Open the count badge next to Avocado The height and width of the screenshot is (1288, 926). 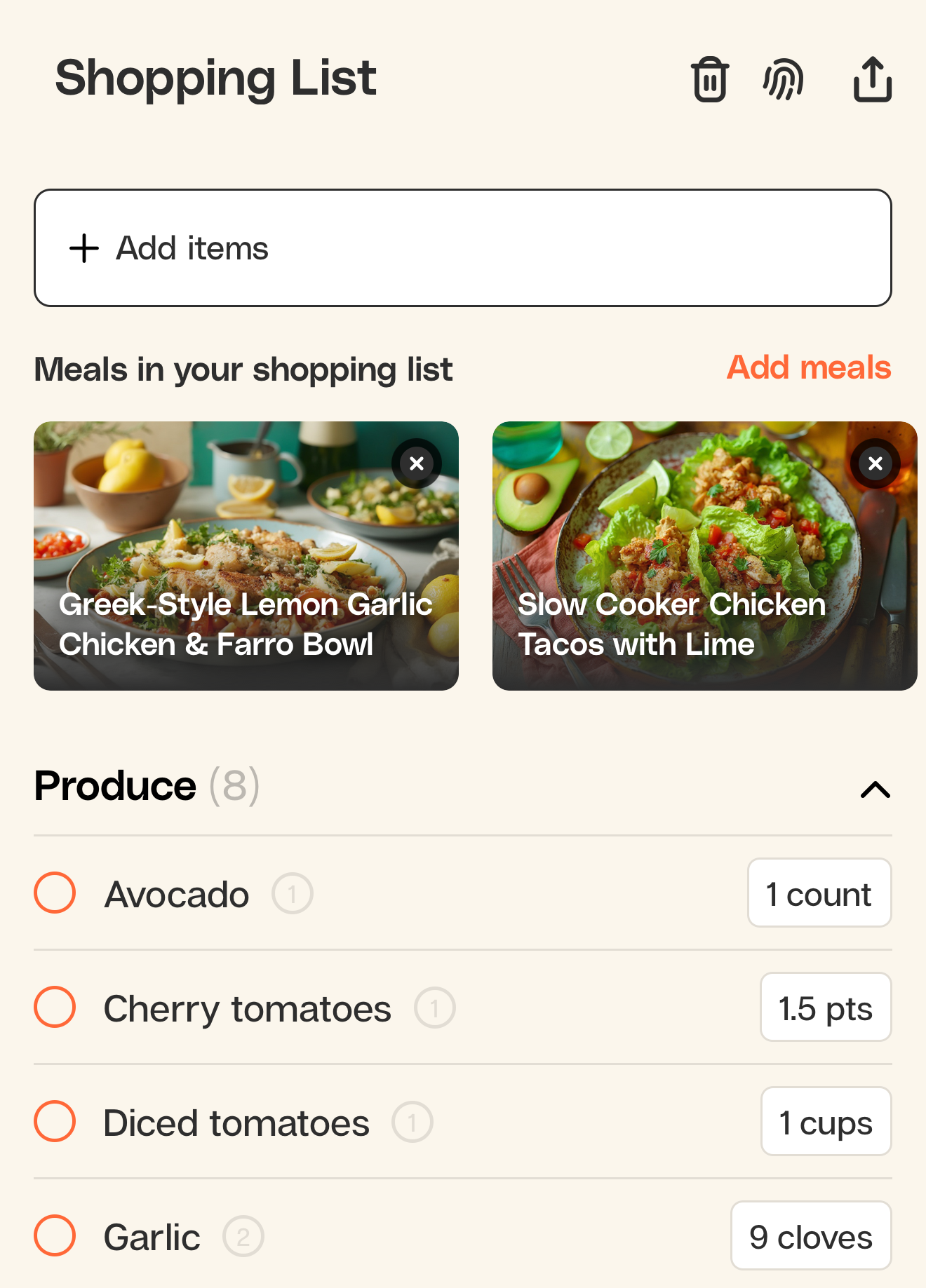point(291,893)
